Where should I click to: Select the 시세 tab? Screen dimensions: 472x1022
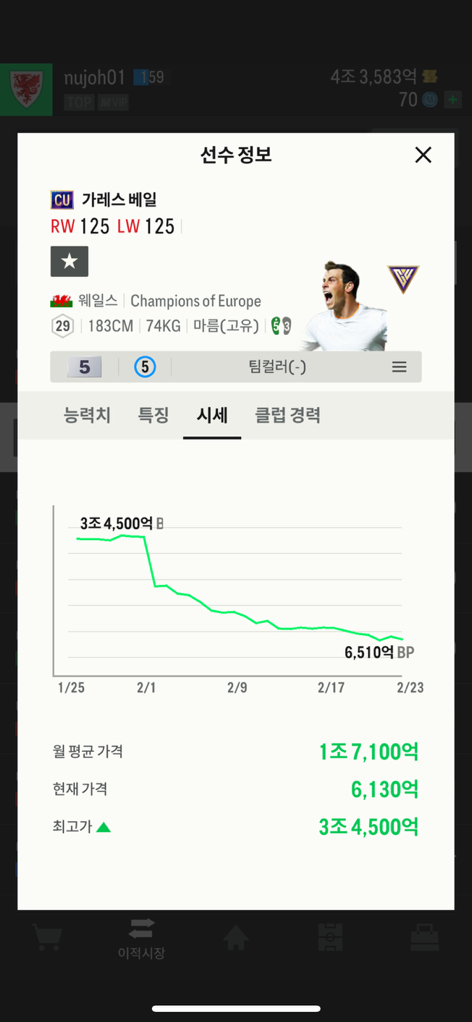[212, 415]
